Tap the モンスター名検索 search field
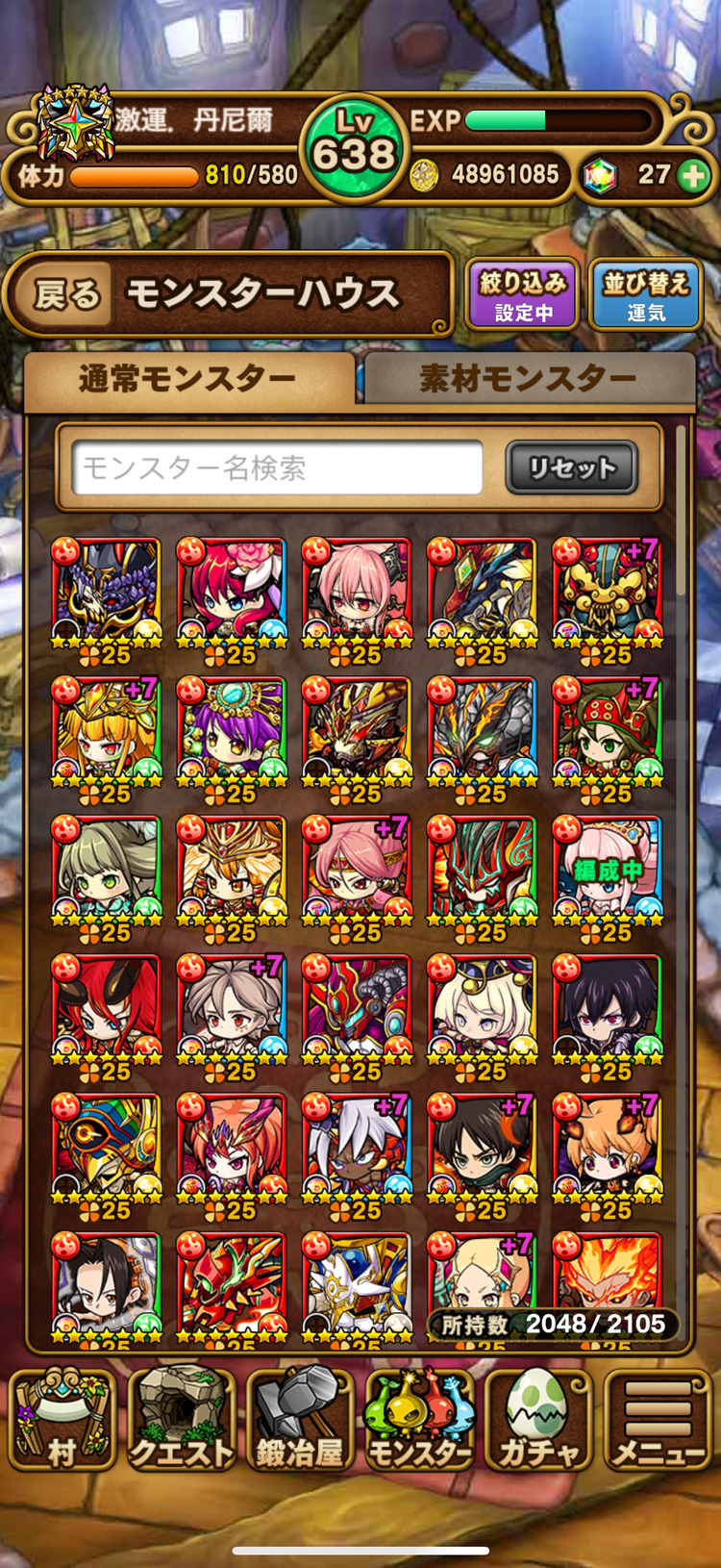Screen dimensions: 721x1568 pyautogui.click(x=277, y=468)
